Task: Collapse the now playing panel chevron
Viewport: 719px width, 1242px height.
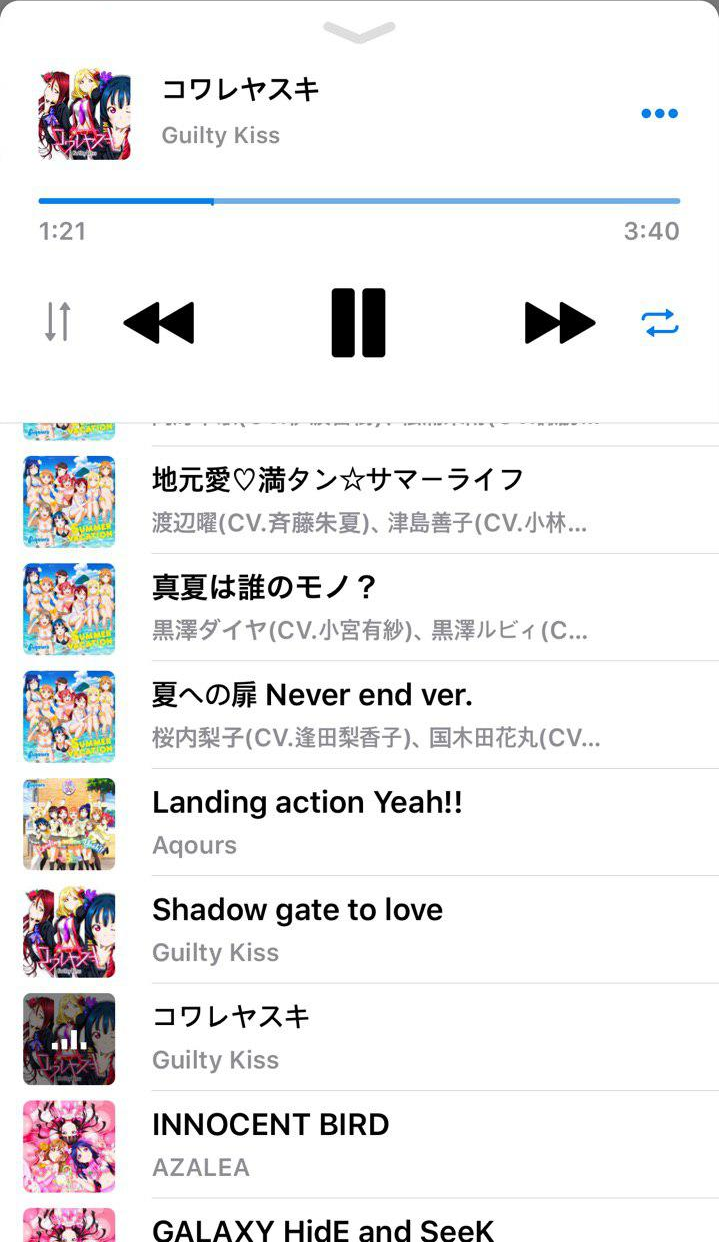Action: (359, 32)
